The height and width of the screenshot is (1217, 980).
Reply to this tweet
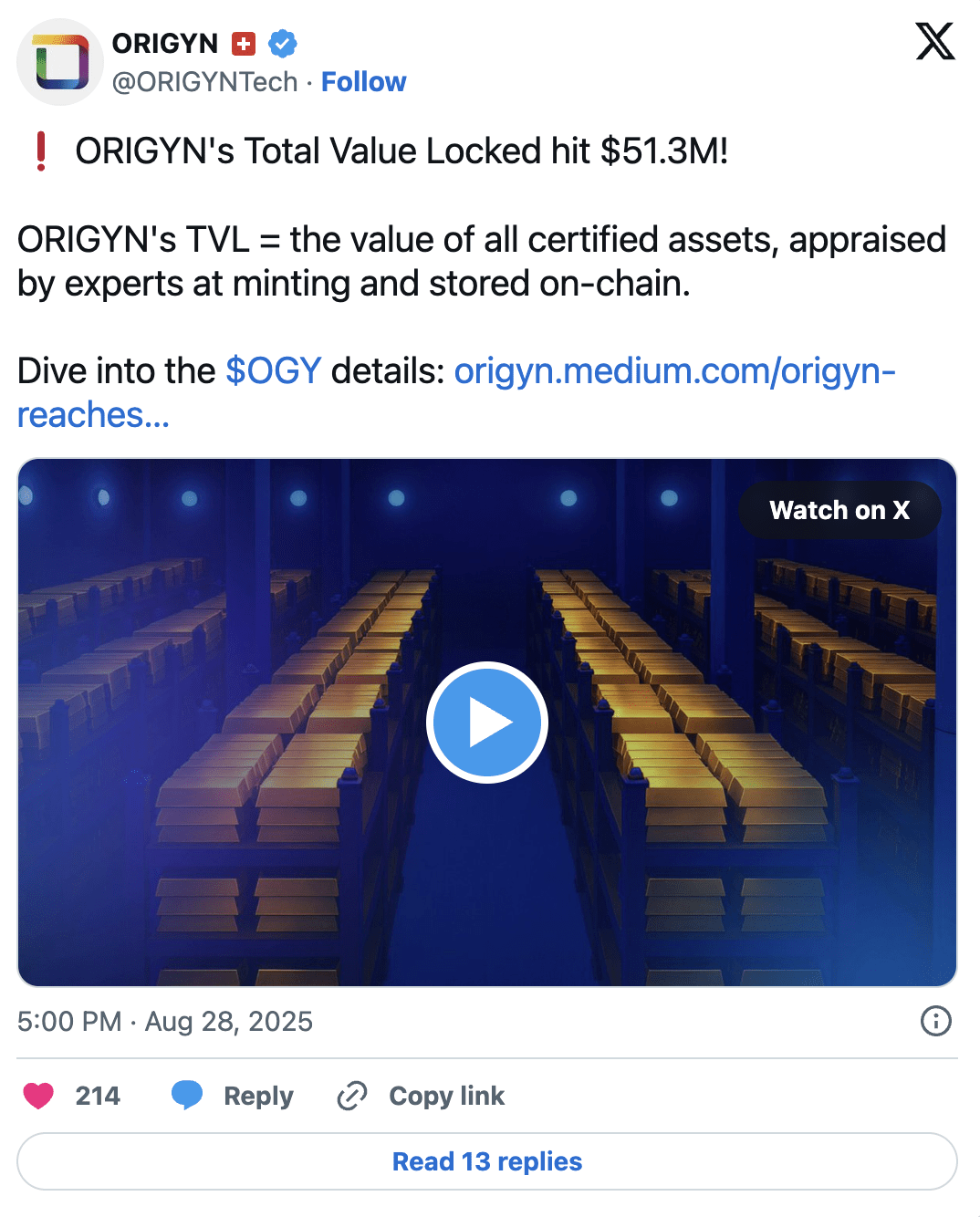[x=234, y=1096]
